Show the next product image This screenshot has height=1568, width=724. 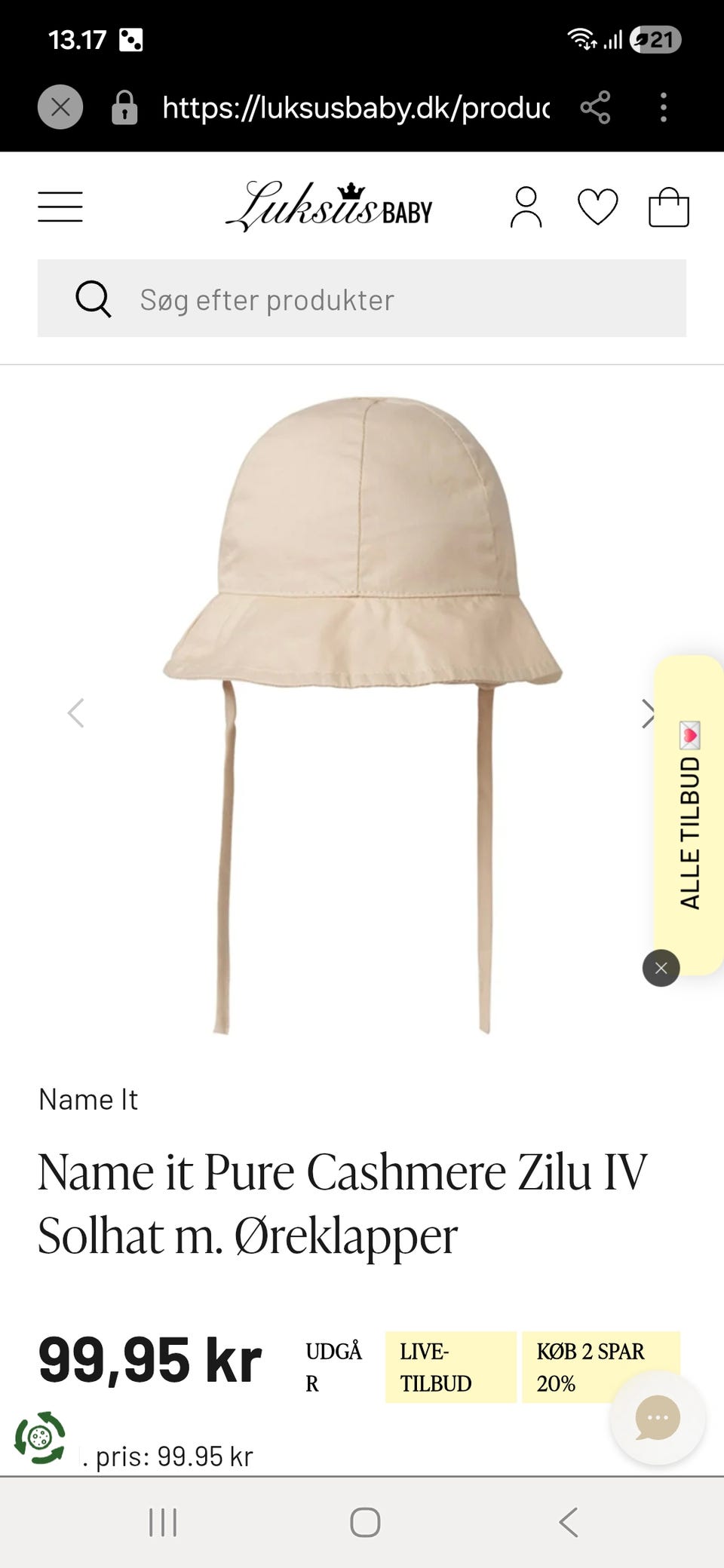coord(647,713)
